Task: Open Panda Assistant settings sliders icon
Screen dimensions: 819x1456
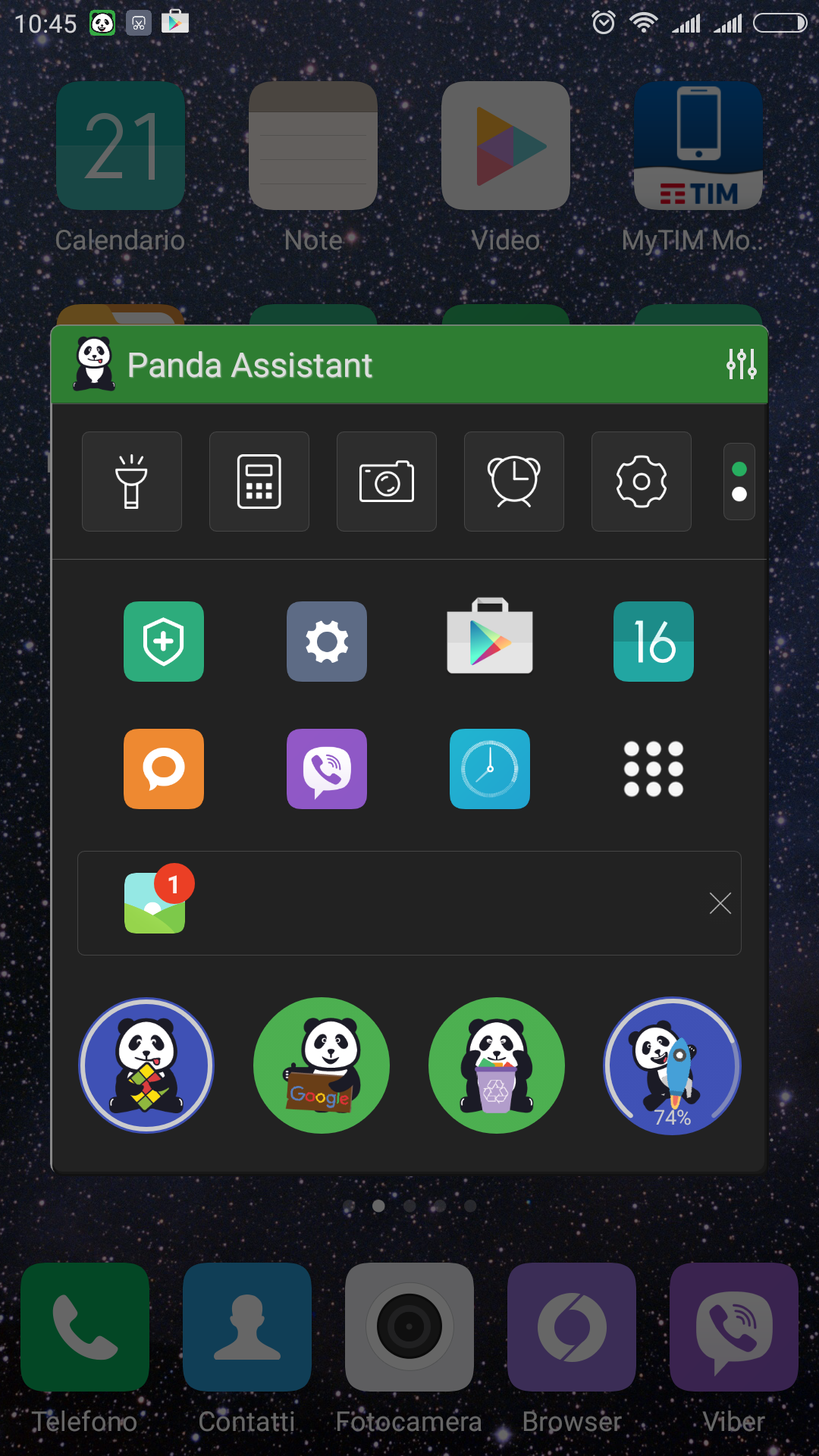Action: point(741,365)
